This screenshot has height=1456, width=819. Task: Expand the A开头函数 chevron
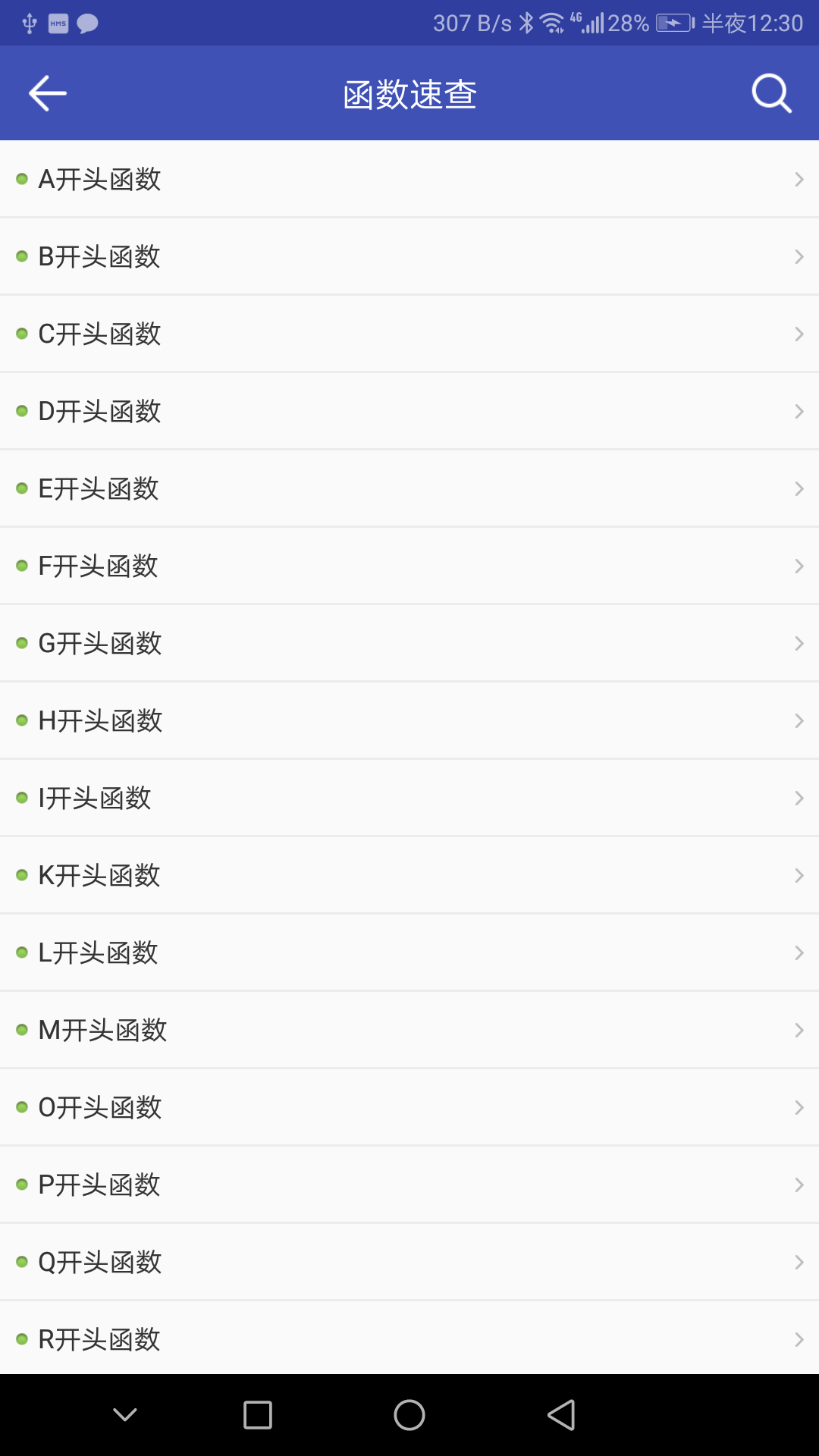point(800,180)
